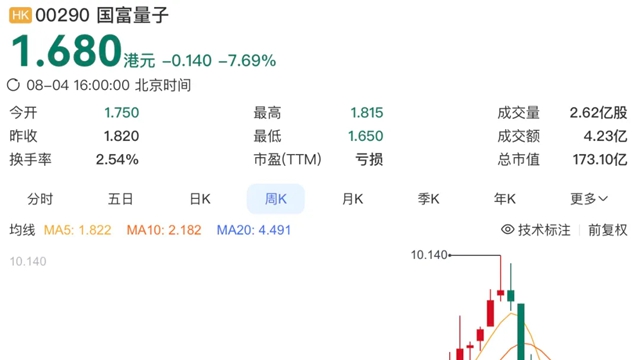Screen dimensions: 640x360
Task: Select the 日K chart tab
Action: [200, 199]
